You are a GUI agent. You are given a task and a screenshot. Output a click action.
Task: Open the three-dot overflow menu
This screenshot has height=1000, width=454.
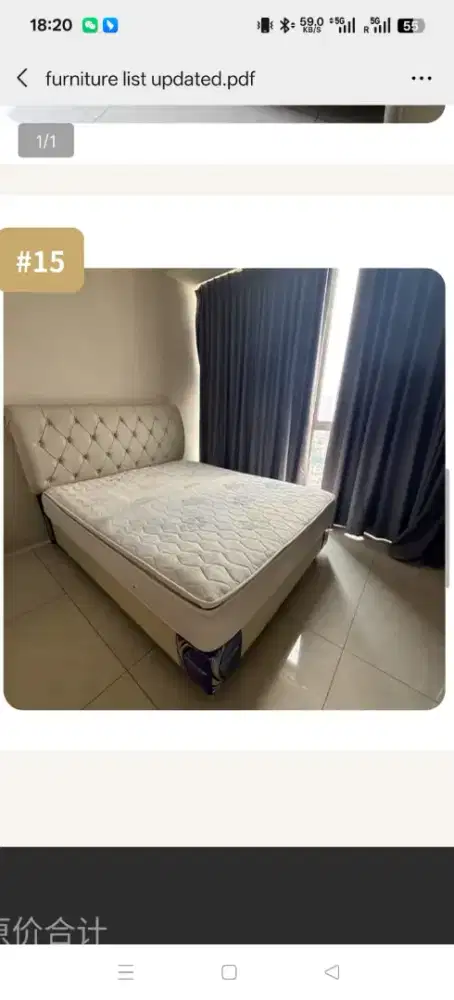(421, 78)
